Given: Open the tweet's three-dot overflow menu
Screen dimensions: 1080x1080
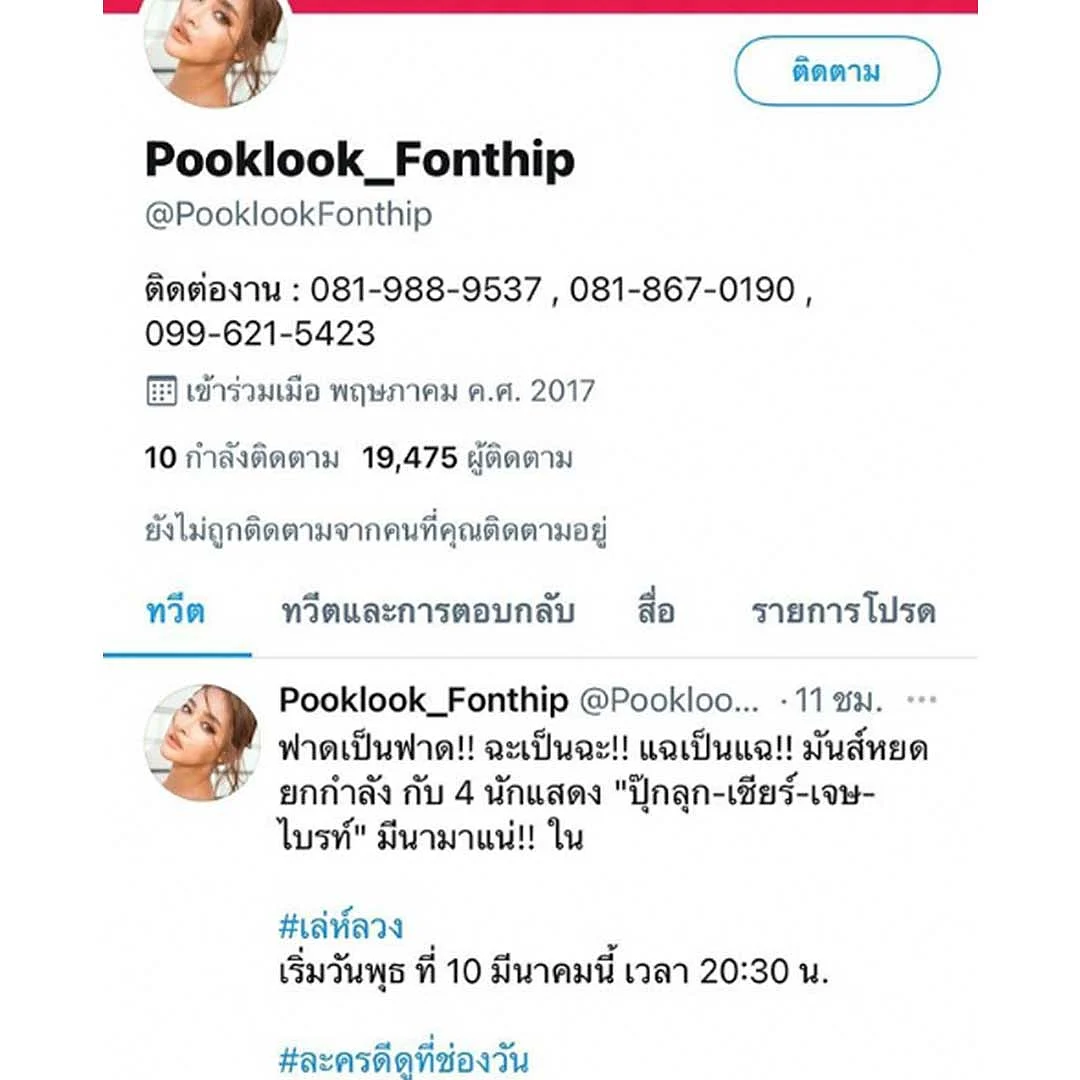Looking at the screenshot, I should point(921,700).
